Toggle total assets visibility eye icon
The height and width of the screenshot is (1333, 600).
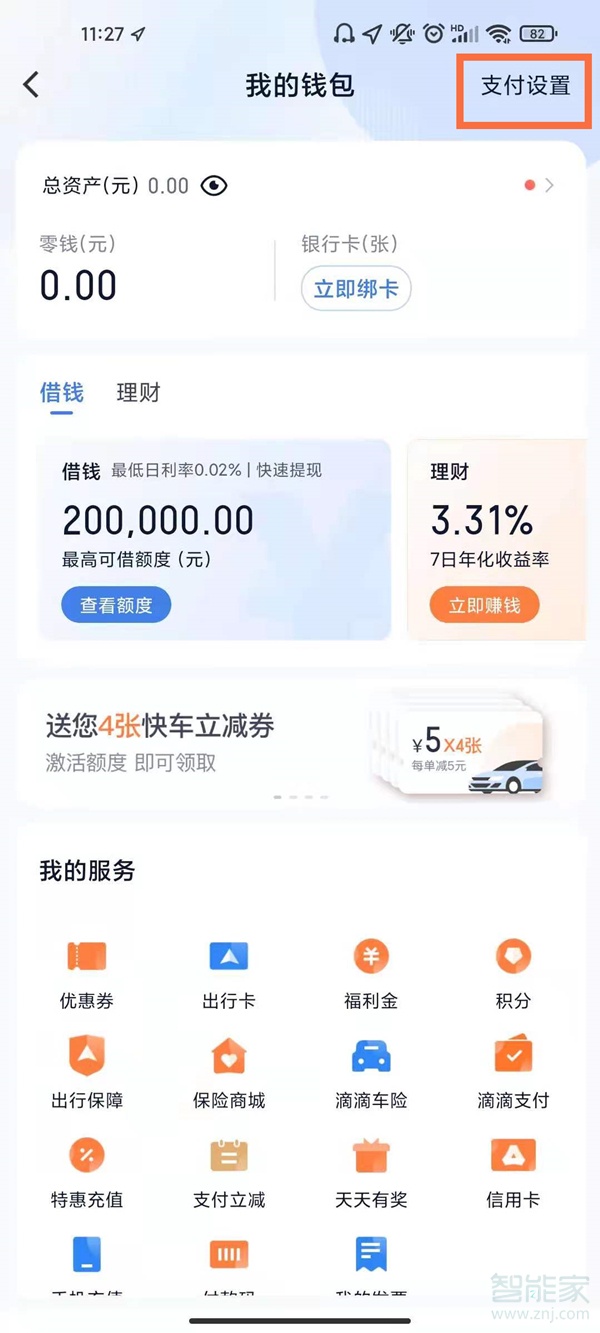point(214,185)
